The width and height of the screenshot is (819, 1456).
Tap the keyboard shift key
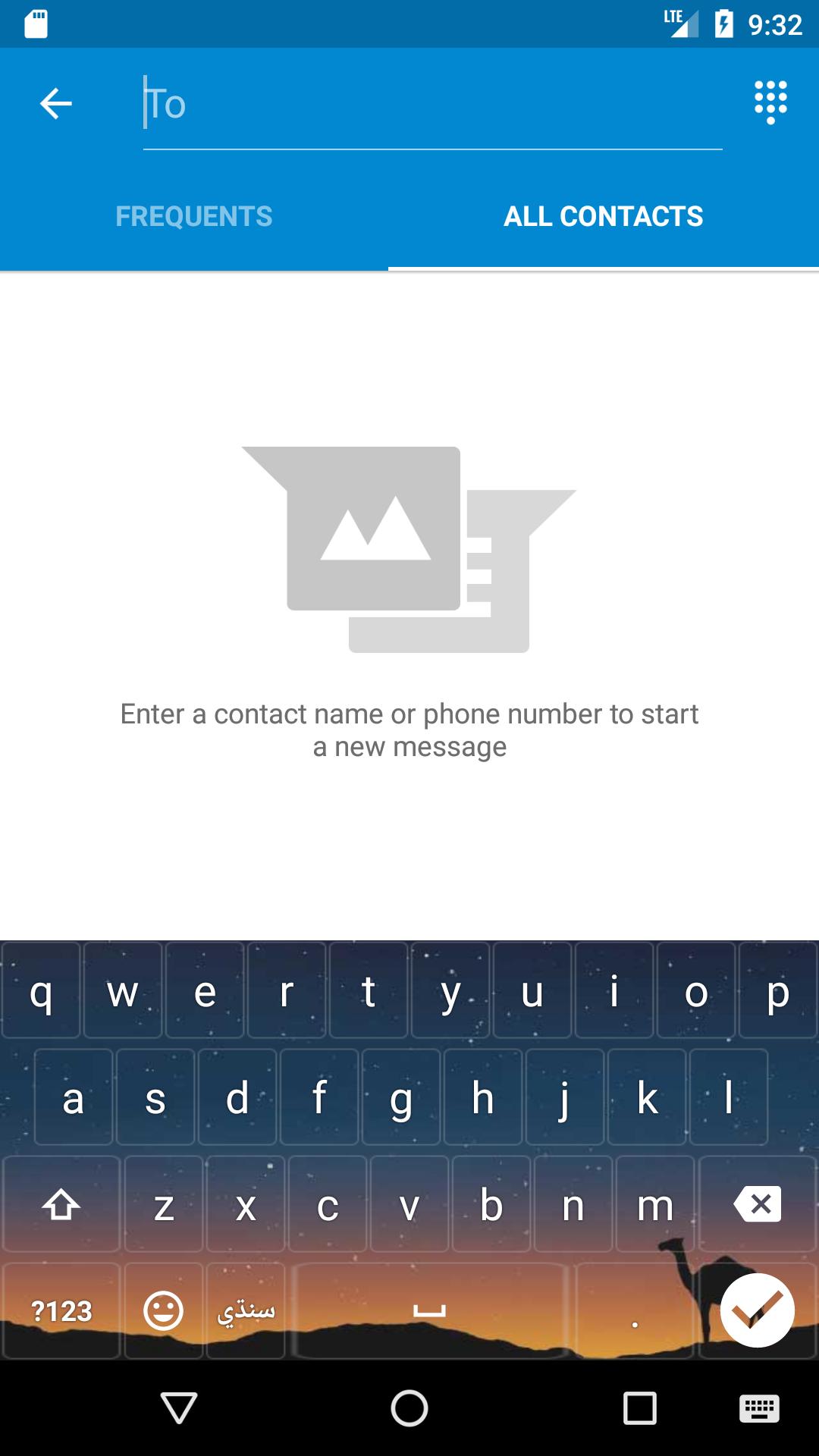coord(61,1204)
